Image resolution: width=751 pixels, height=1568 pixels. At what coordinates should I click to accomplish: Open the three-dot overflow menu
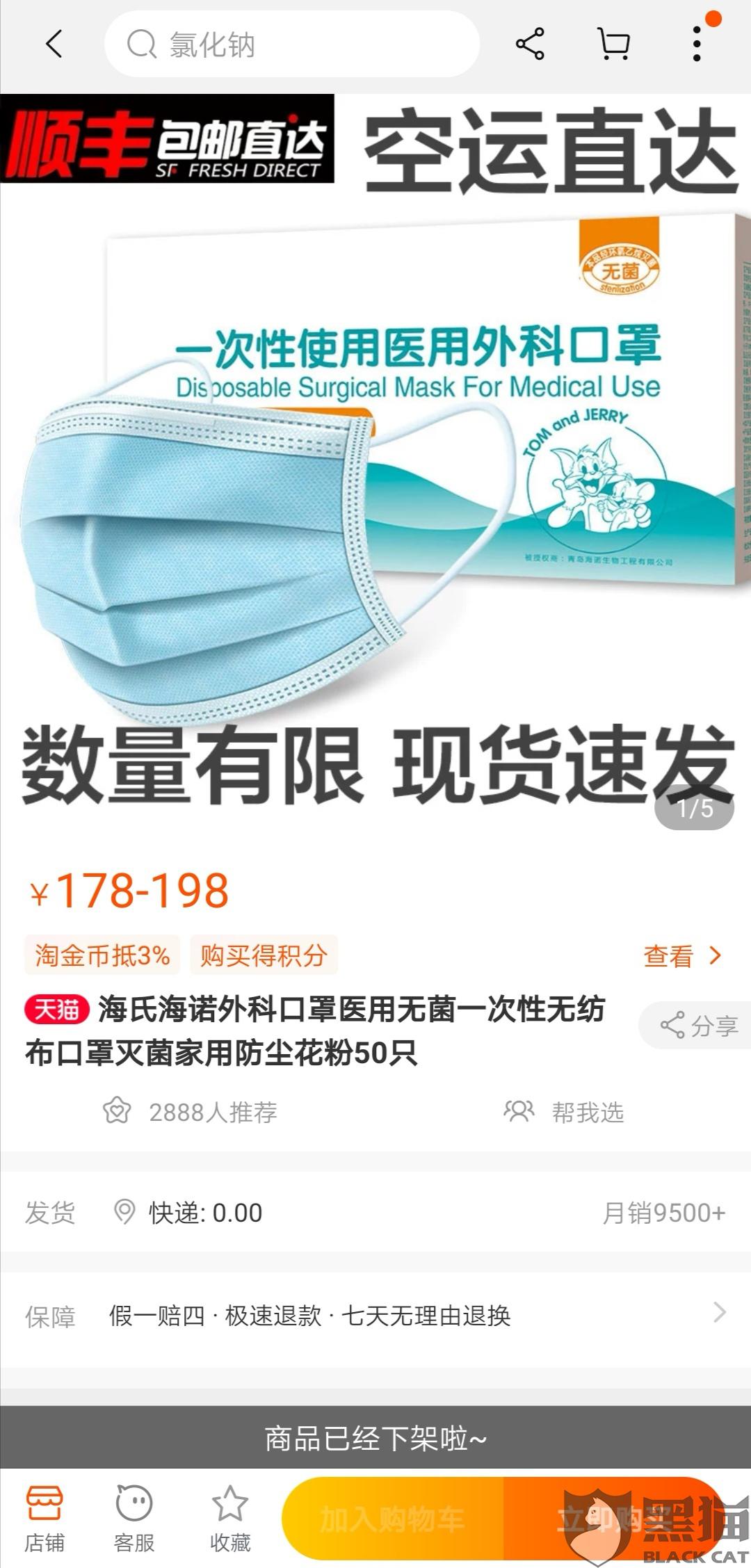(x=697, y=45)
